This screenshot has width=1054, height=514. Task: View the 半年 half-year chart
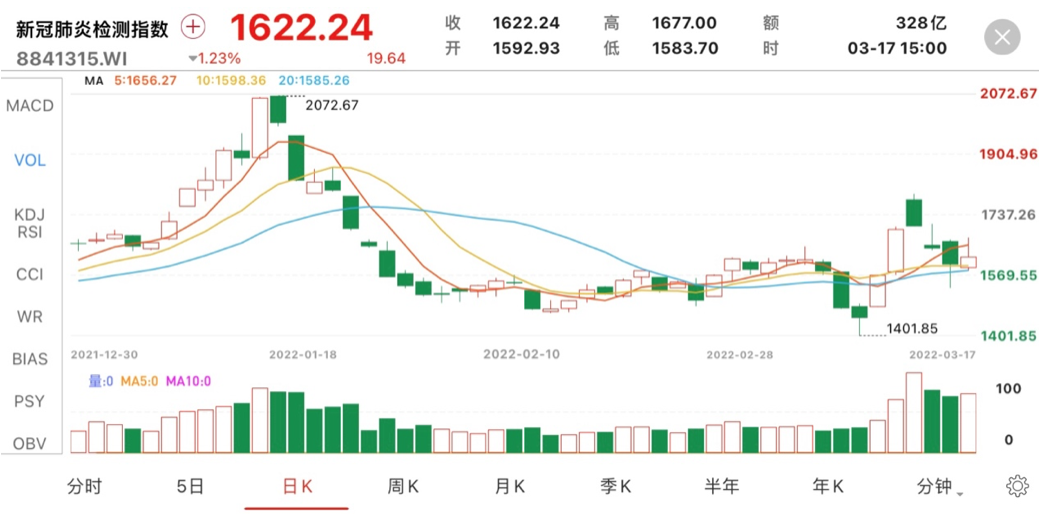[722, 487]
